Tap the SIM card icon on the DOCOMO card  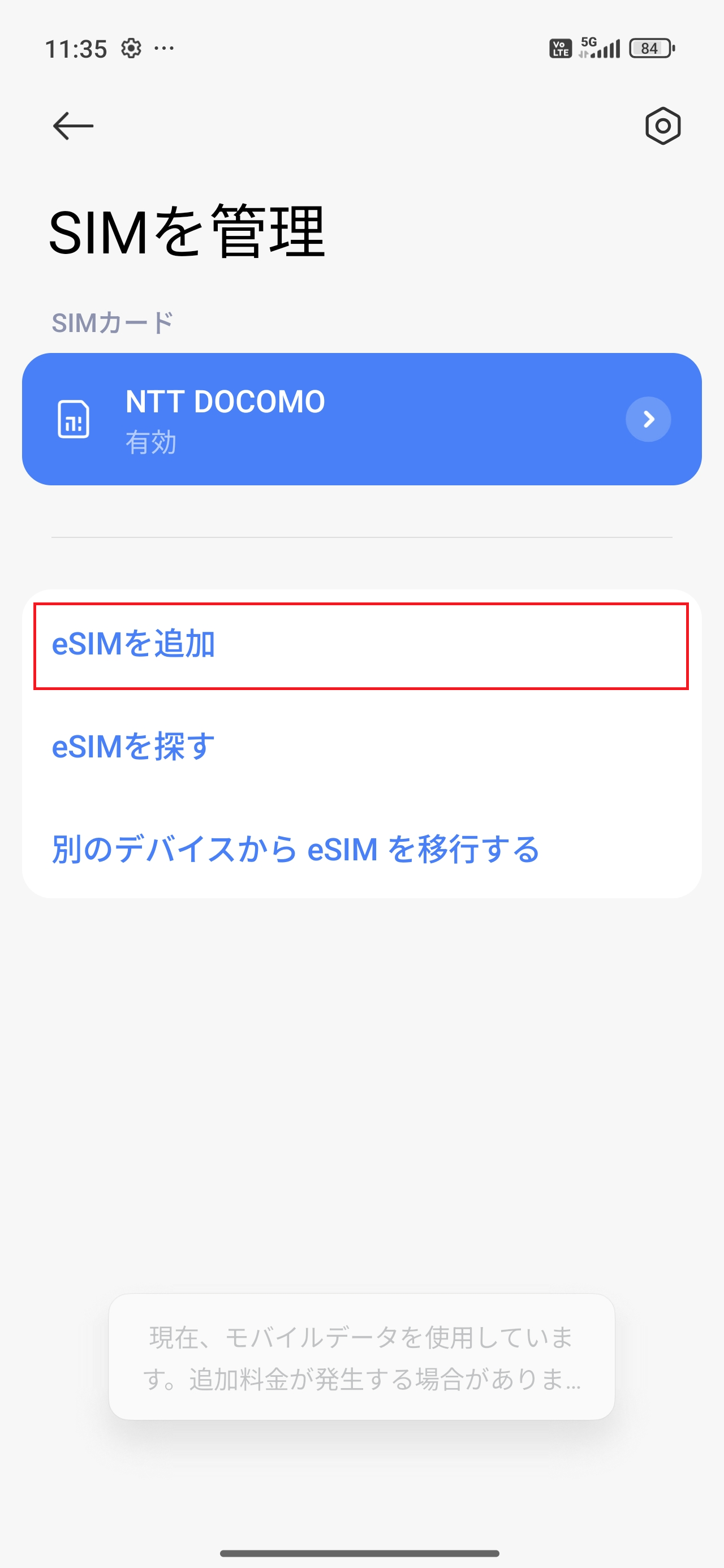click(x=75, y=419)
